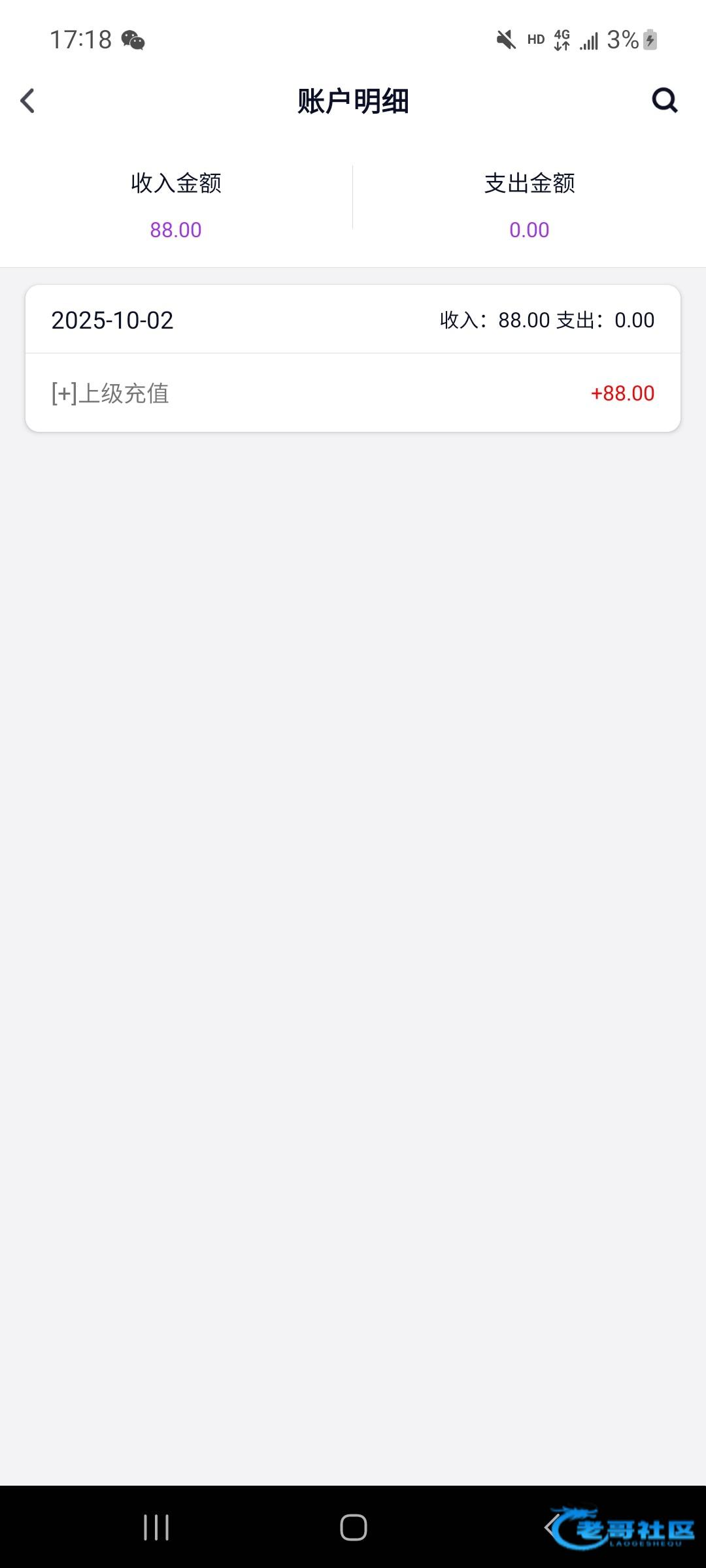Tap the system home button
The width and height of the screenshot is (706, 1568).
(x=353, y=1527)
